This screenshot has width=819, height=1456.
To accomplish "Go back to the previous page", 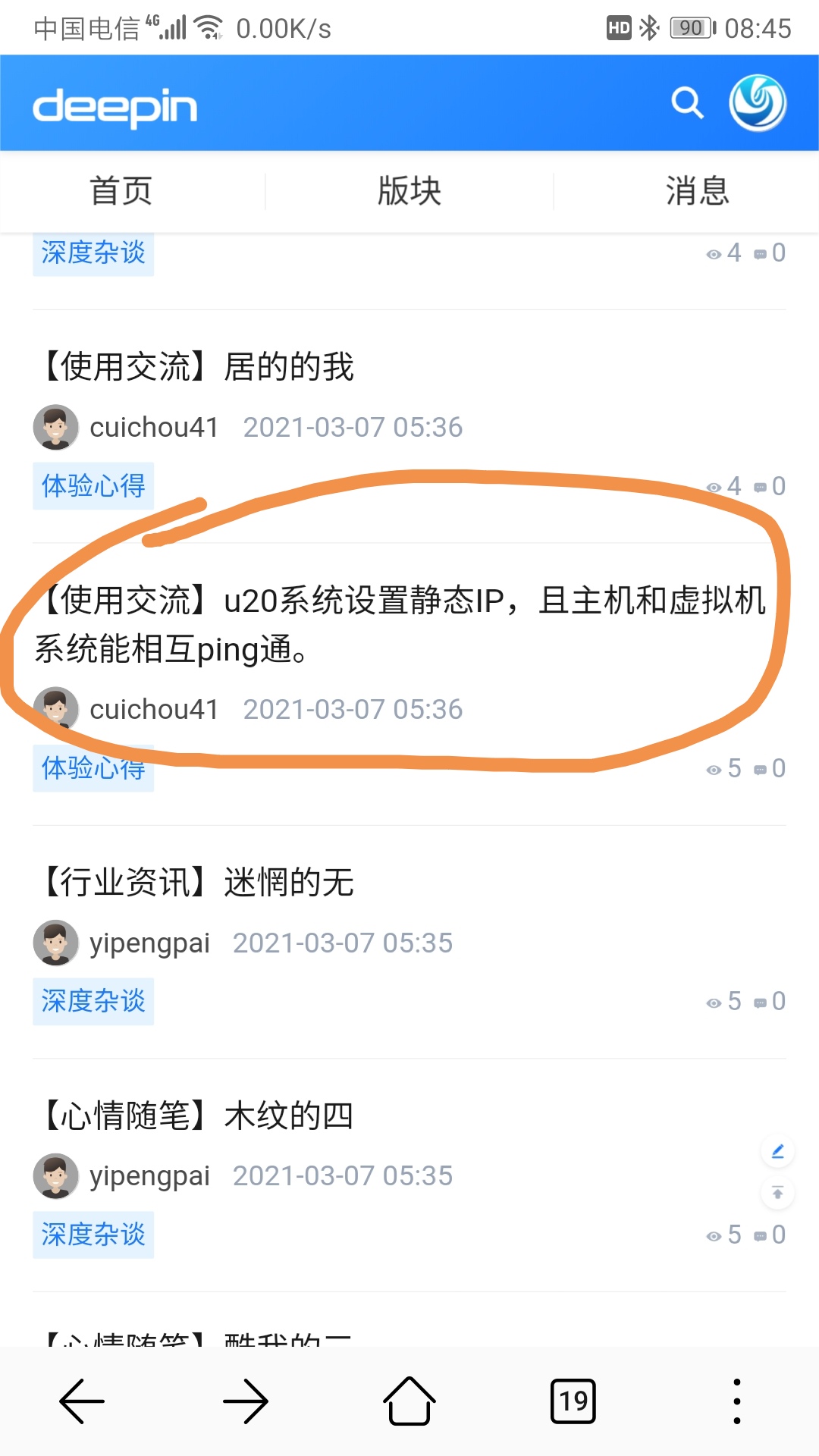I will click(x=82, y=1401).
